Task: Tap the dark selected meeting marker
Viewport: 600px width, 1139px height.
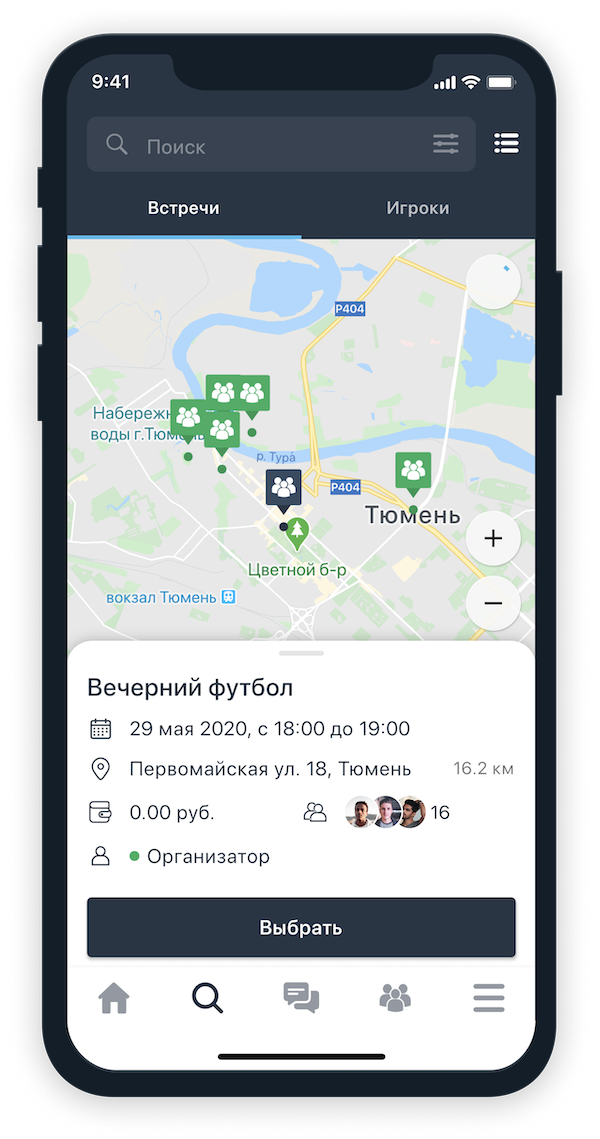Action: 284,488
